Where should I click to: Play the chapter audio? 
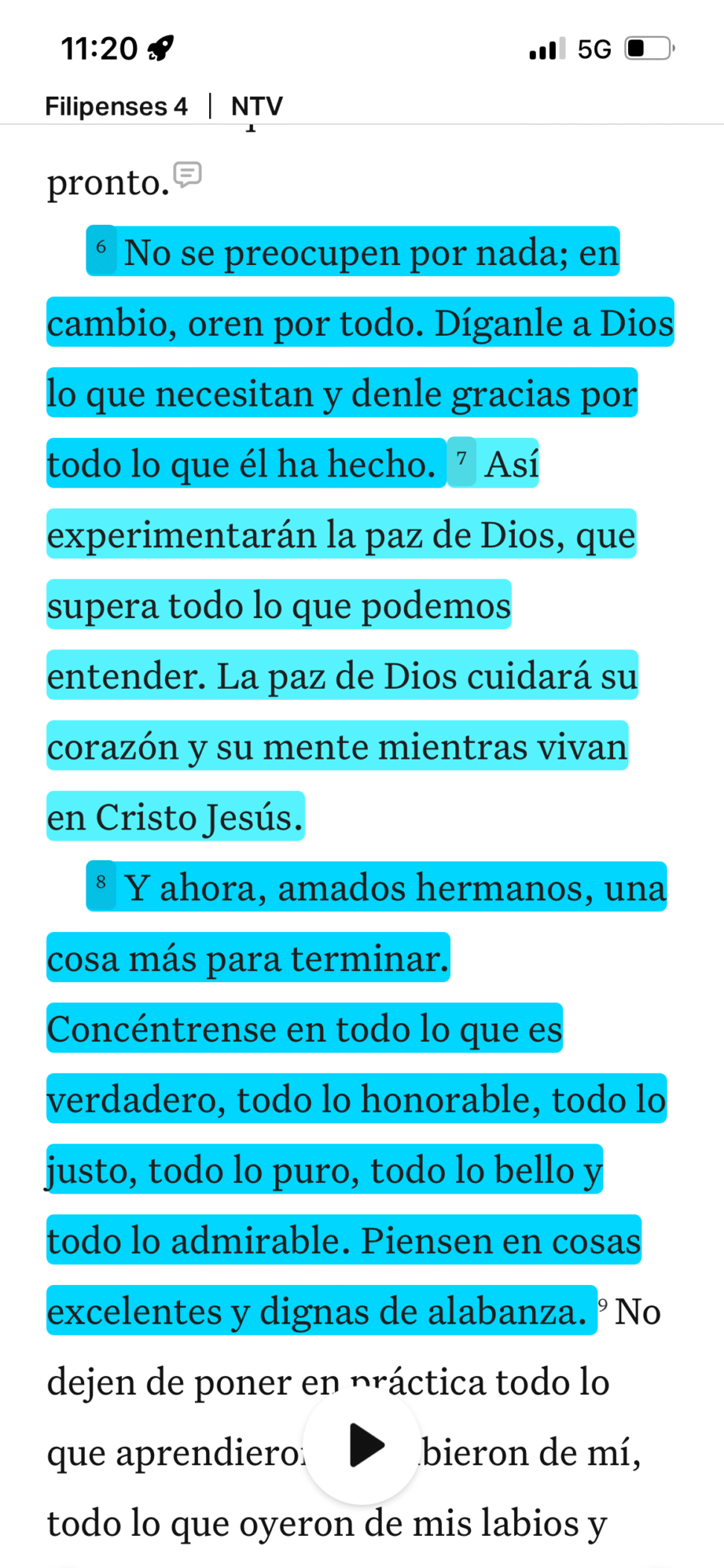(362, 1445)
